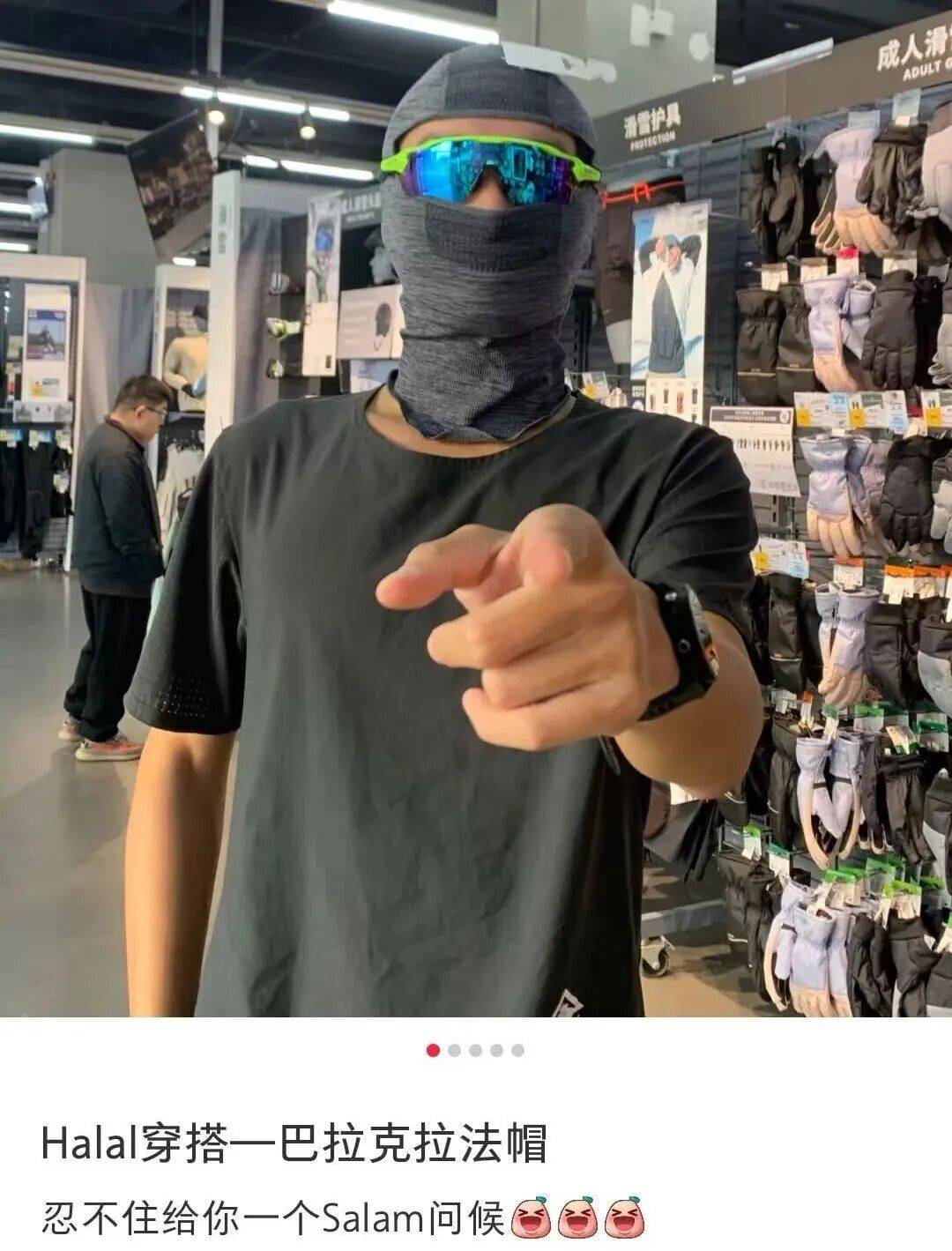Viewport: 952px width, 1251px height.
Task: Tap the photo carousel page indicator dots
Action: [x=475, y=1050]
